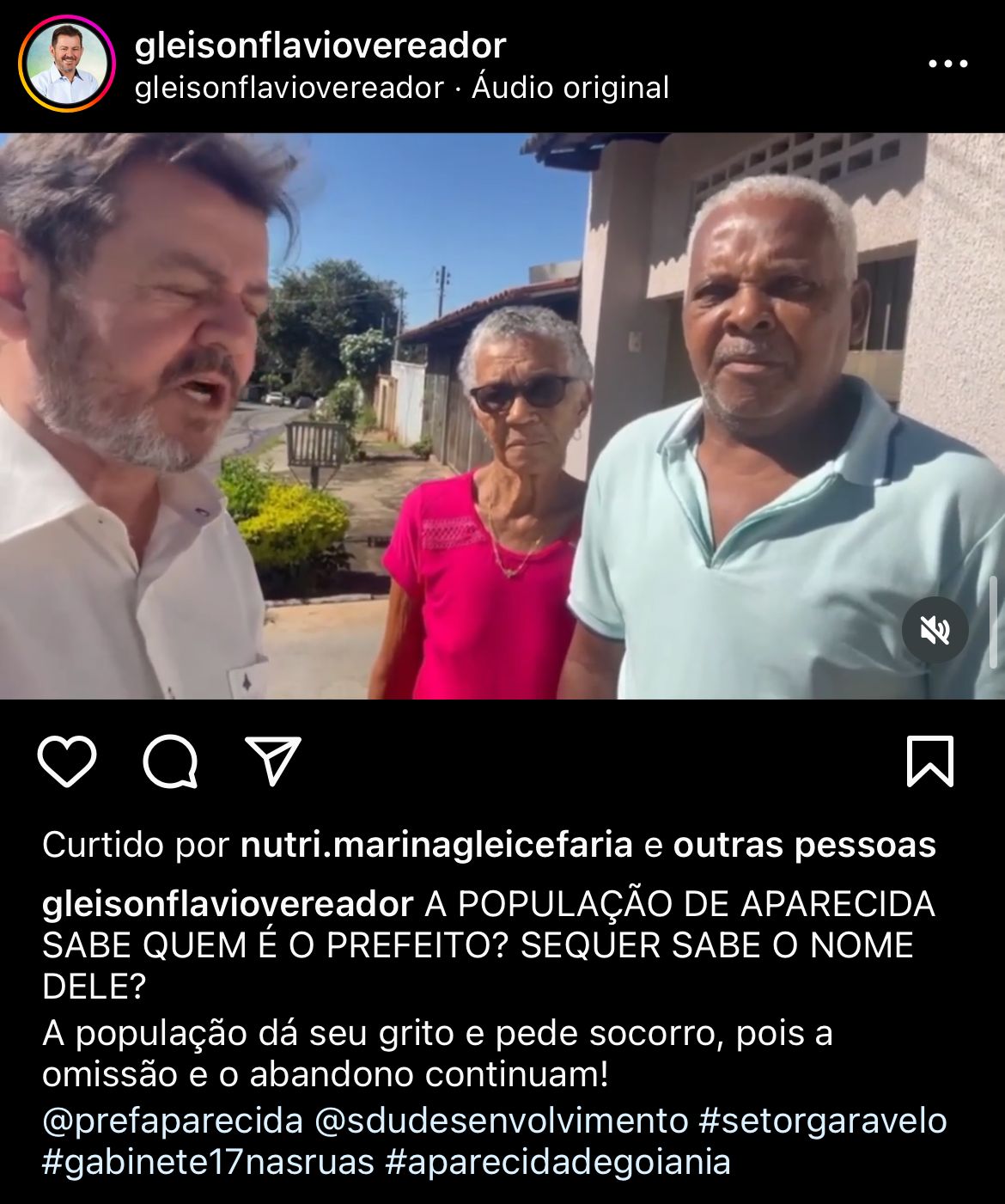Open gleisonflaviovereador's profile picture story

67,64
